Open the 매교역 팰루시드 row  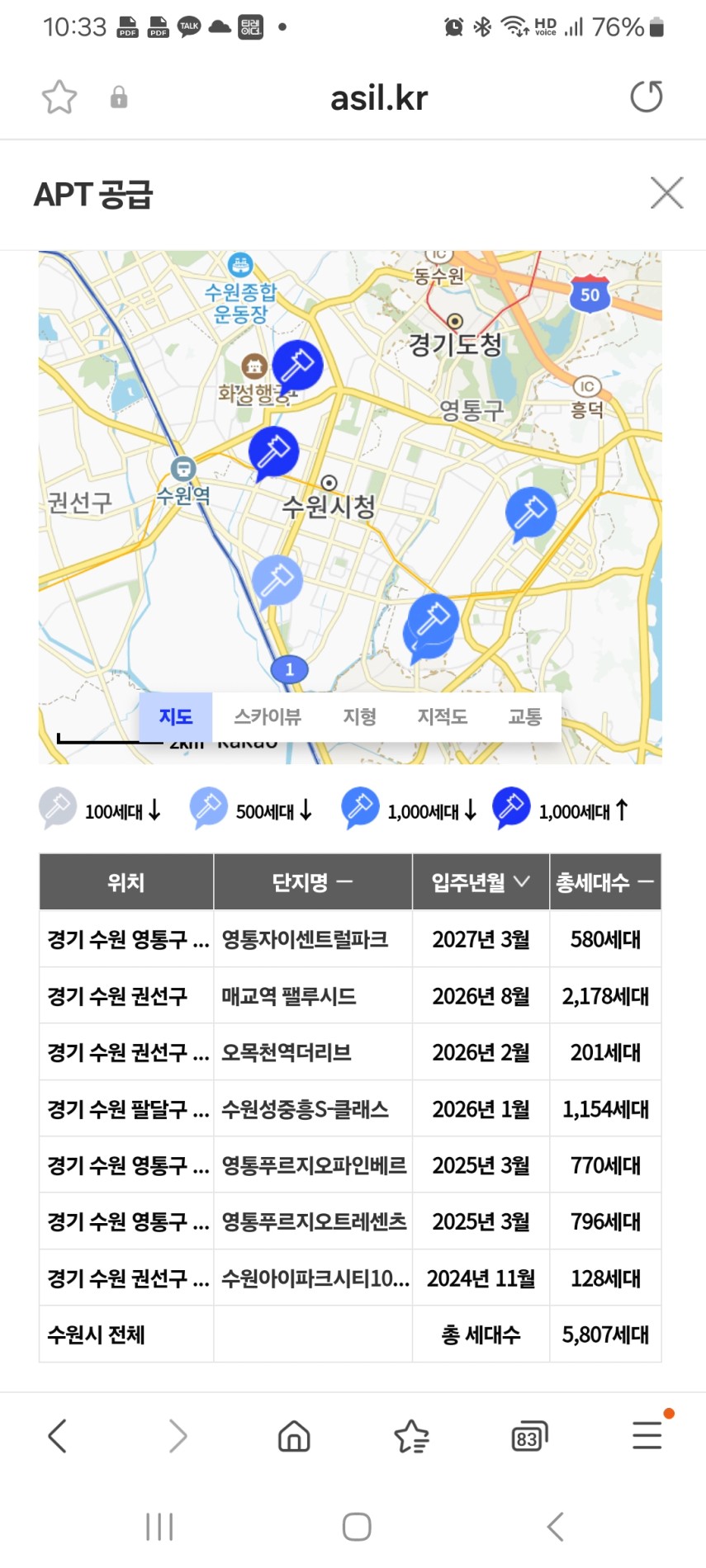[350, 996]
